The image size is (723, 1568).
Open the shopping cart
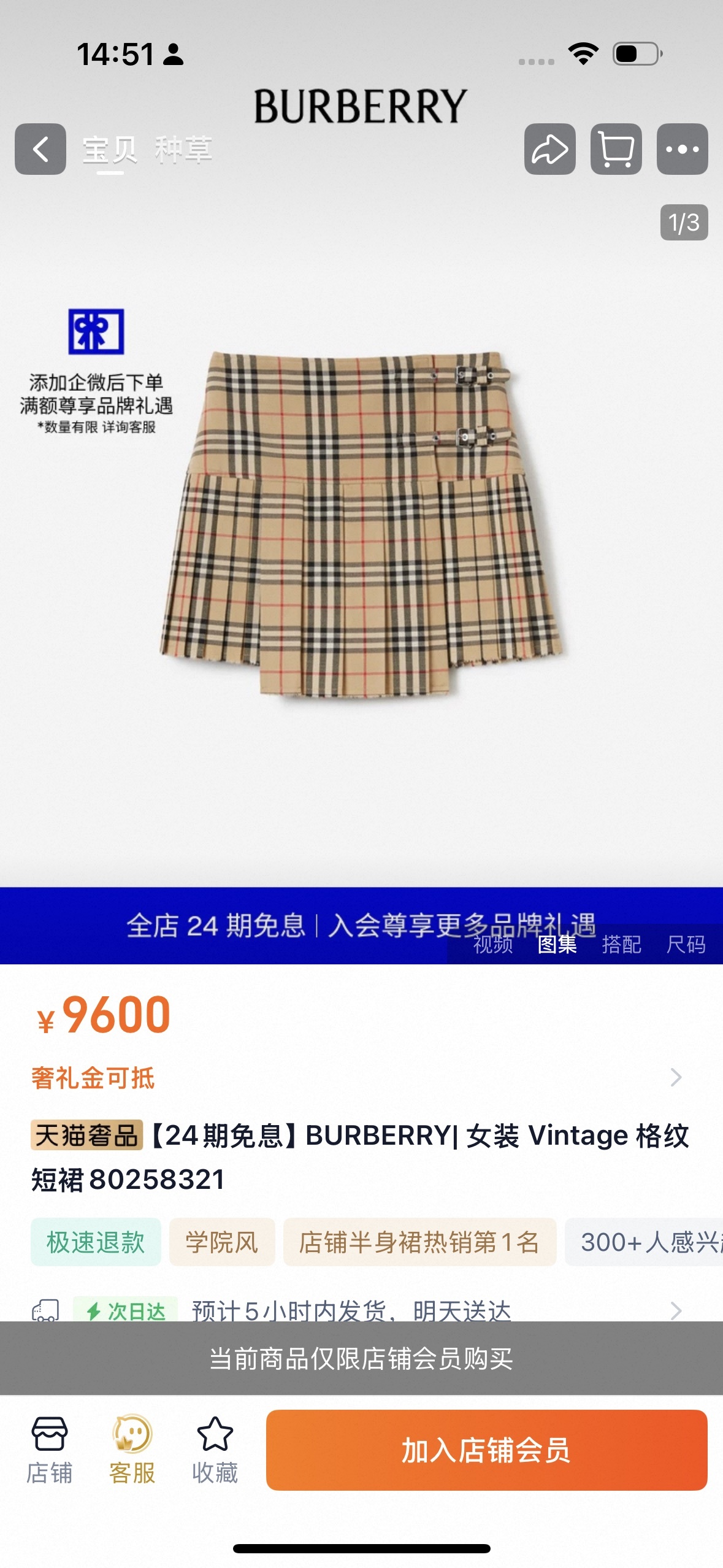coord(616,149)
